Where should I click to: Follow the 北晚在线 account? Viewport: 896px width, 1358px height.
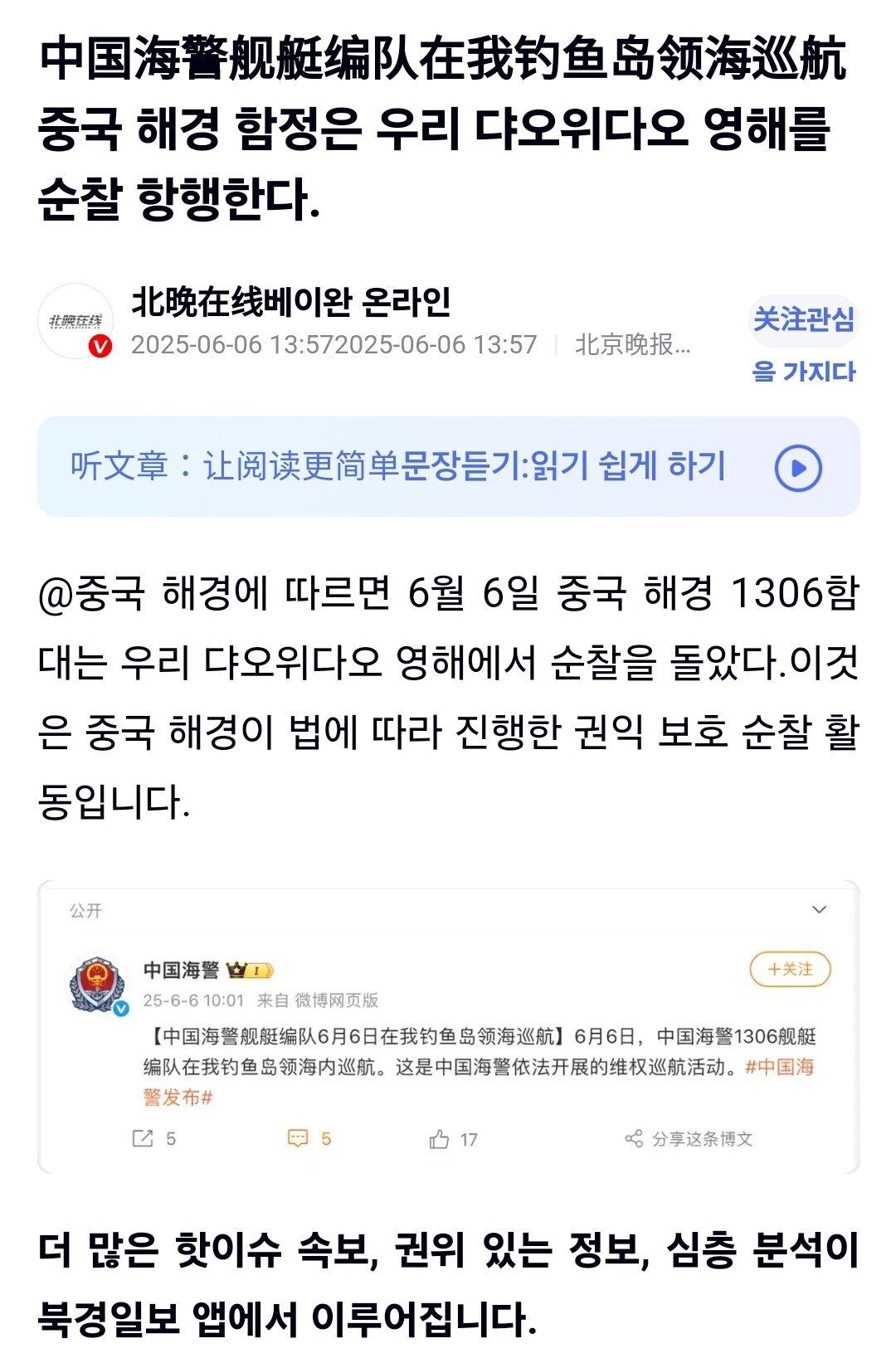pos(802,320)
